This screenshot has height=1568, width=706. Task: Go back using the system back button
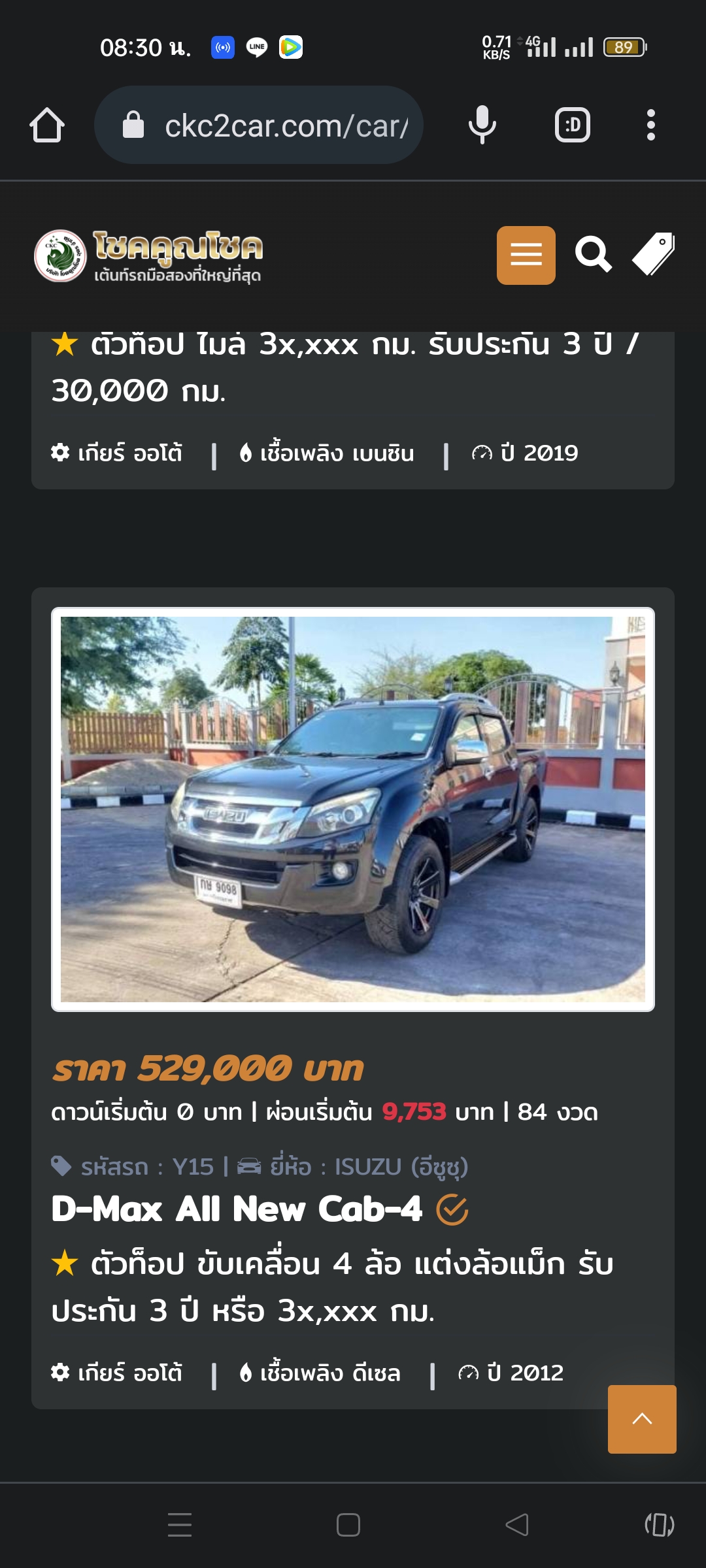[516, 1525]
